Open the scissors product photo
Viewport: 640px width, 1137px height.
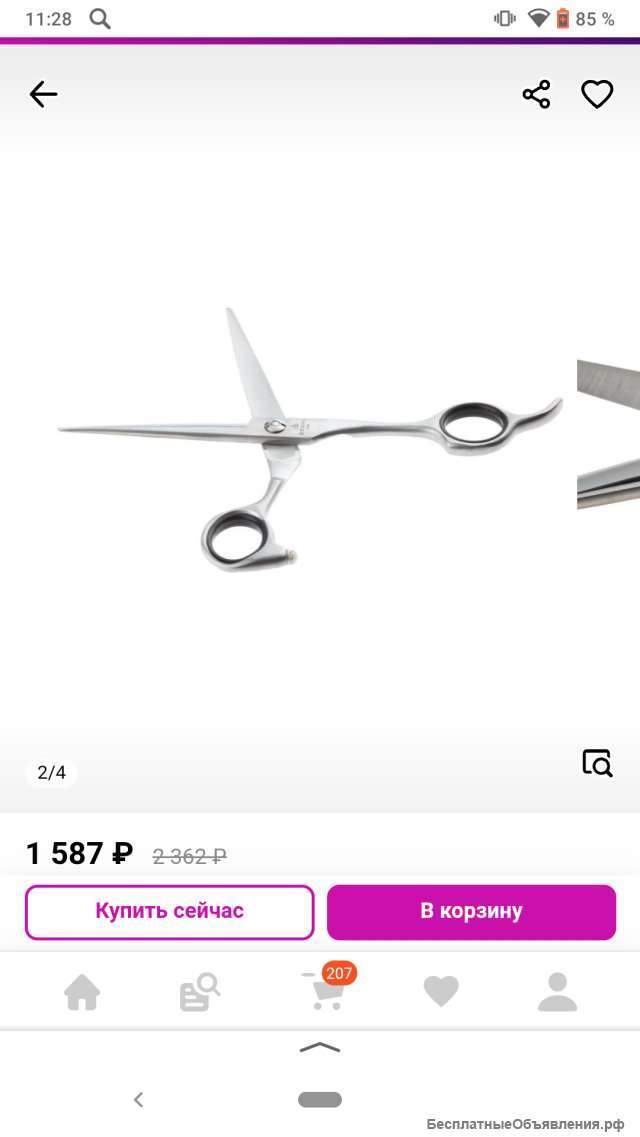click(x=310, y=440)
